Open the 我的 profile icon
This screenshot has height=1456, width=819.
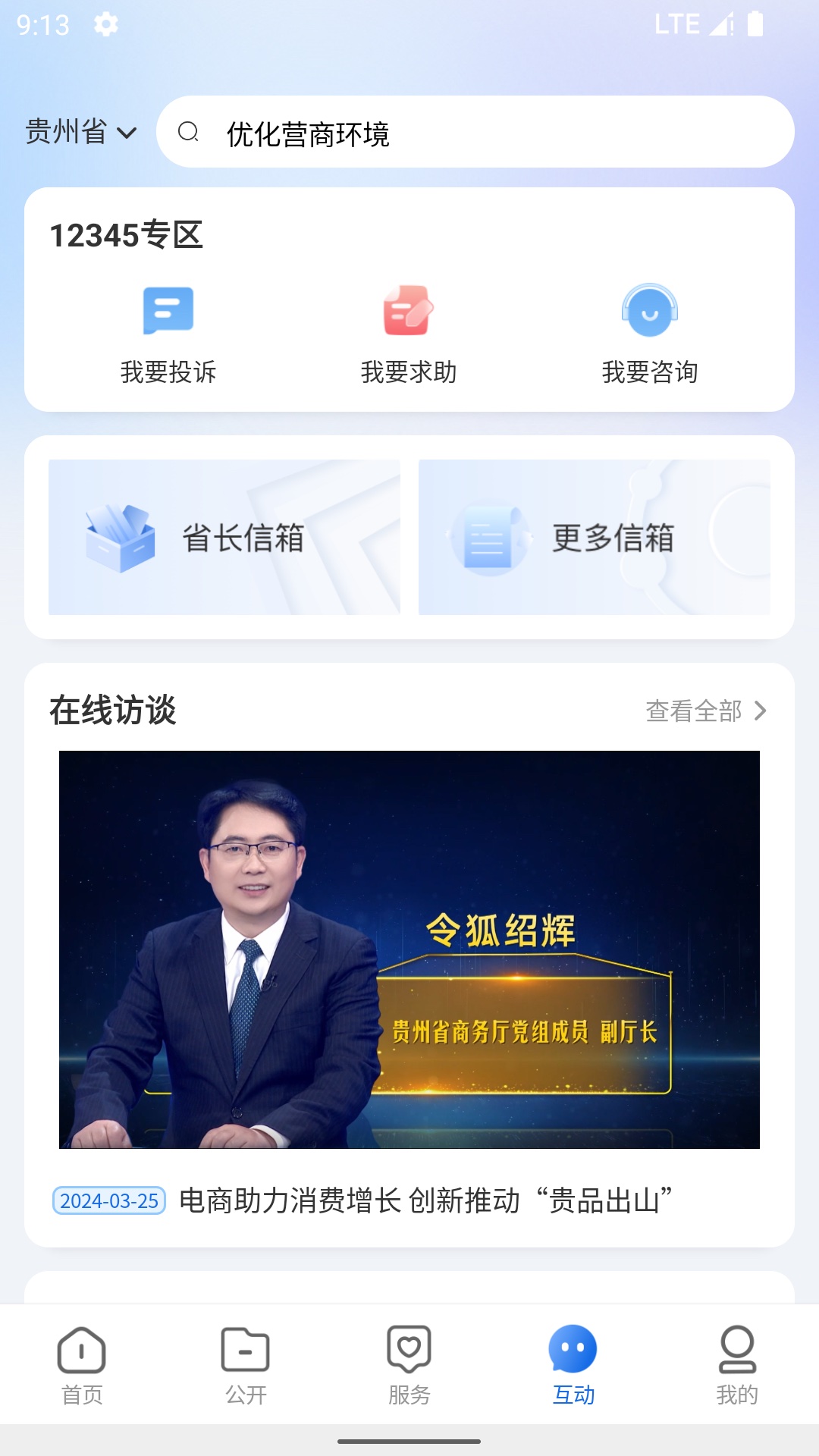tap(736, 1354)
